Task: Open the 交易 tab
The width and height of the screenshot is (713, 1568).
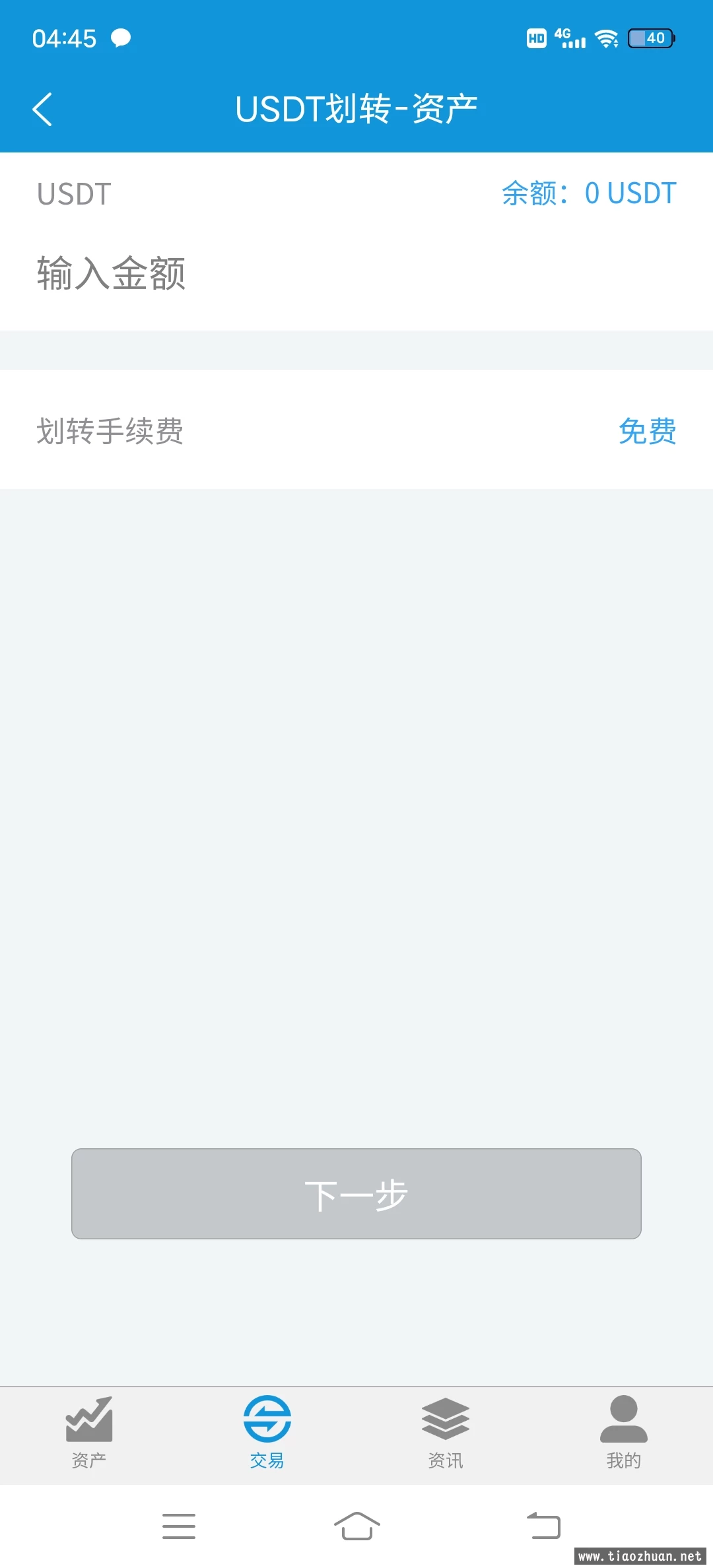Action: coord(267,1431)
